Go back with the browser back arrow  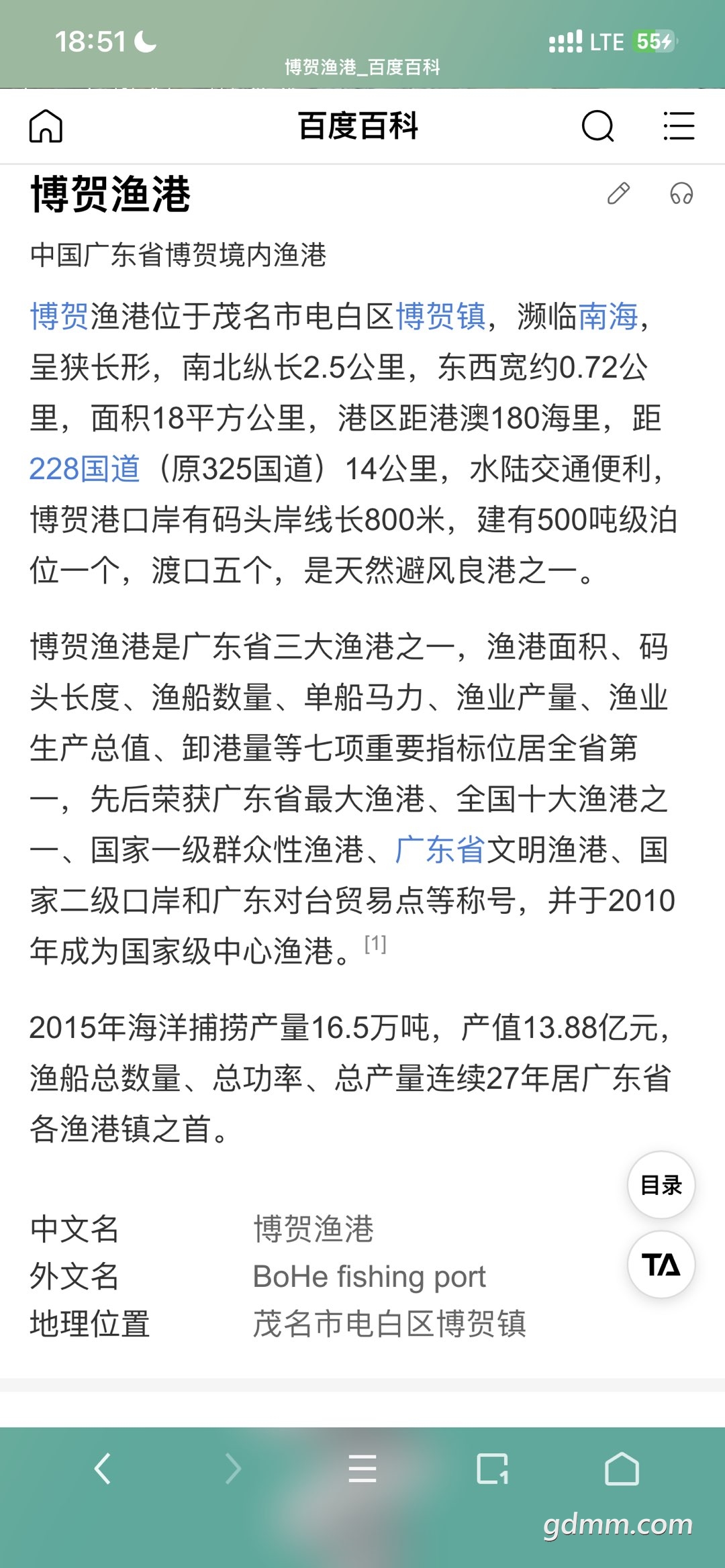click(102, 1468)
